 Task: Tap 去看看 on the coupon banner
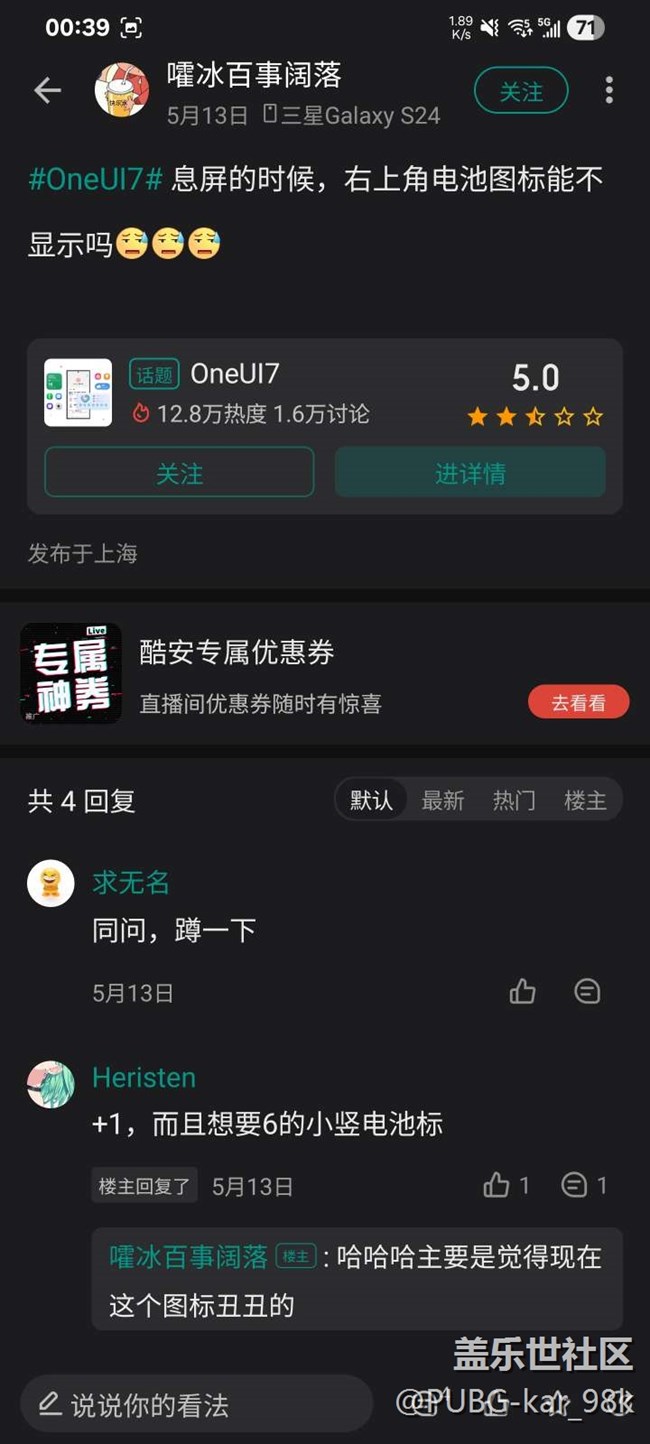click(579, 702)
